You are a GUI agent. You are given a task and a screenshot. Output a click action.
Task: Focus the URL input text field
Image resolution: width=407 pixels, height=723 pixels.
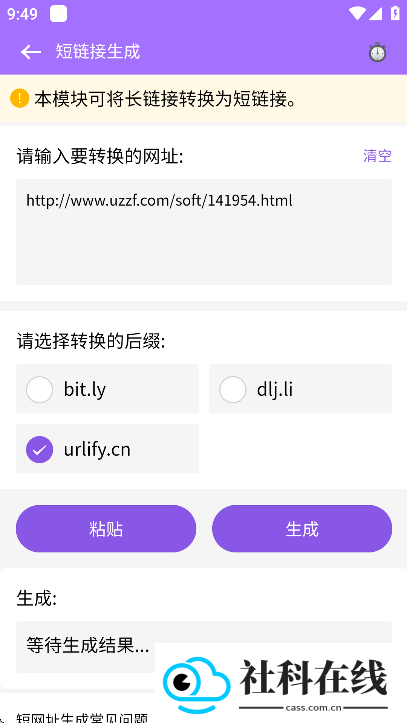[x=204, y=231]
